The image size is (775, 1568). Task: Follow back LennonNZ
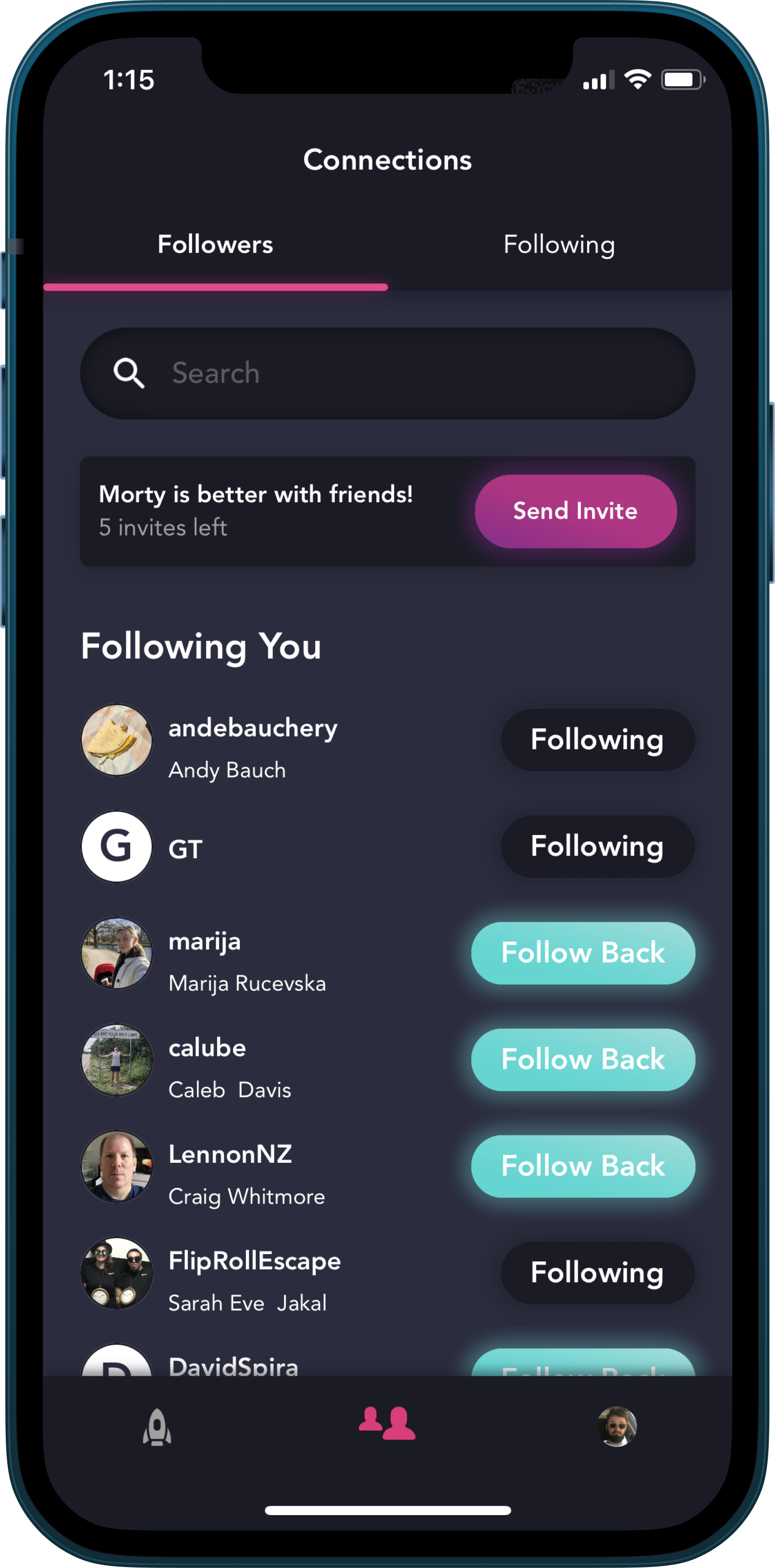(582, 1166)
